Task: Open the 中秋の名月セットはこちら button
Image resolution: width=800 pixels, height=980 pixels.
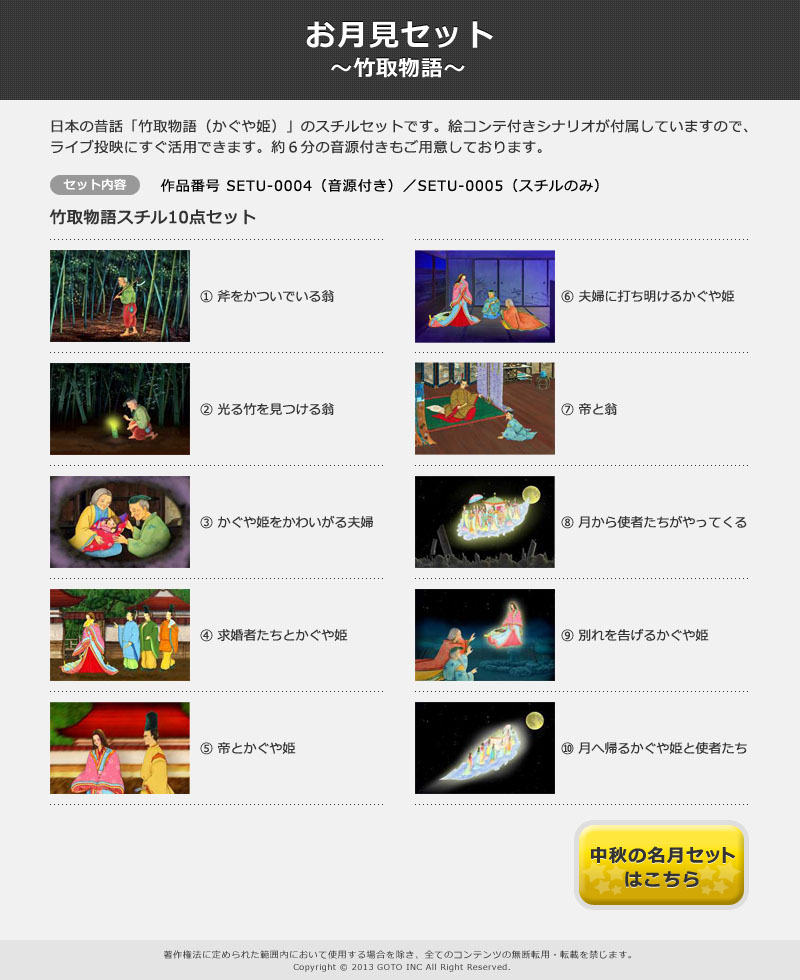Action: point(661,866)
